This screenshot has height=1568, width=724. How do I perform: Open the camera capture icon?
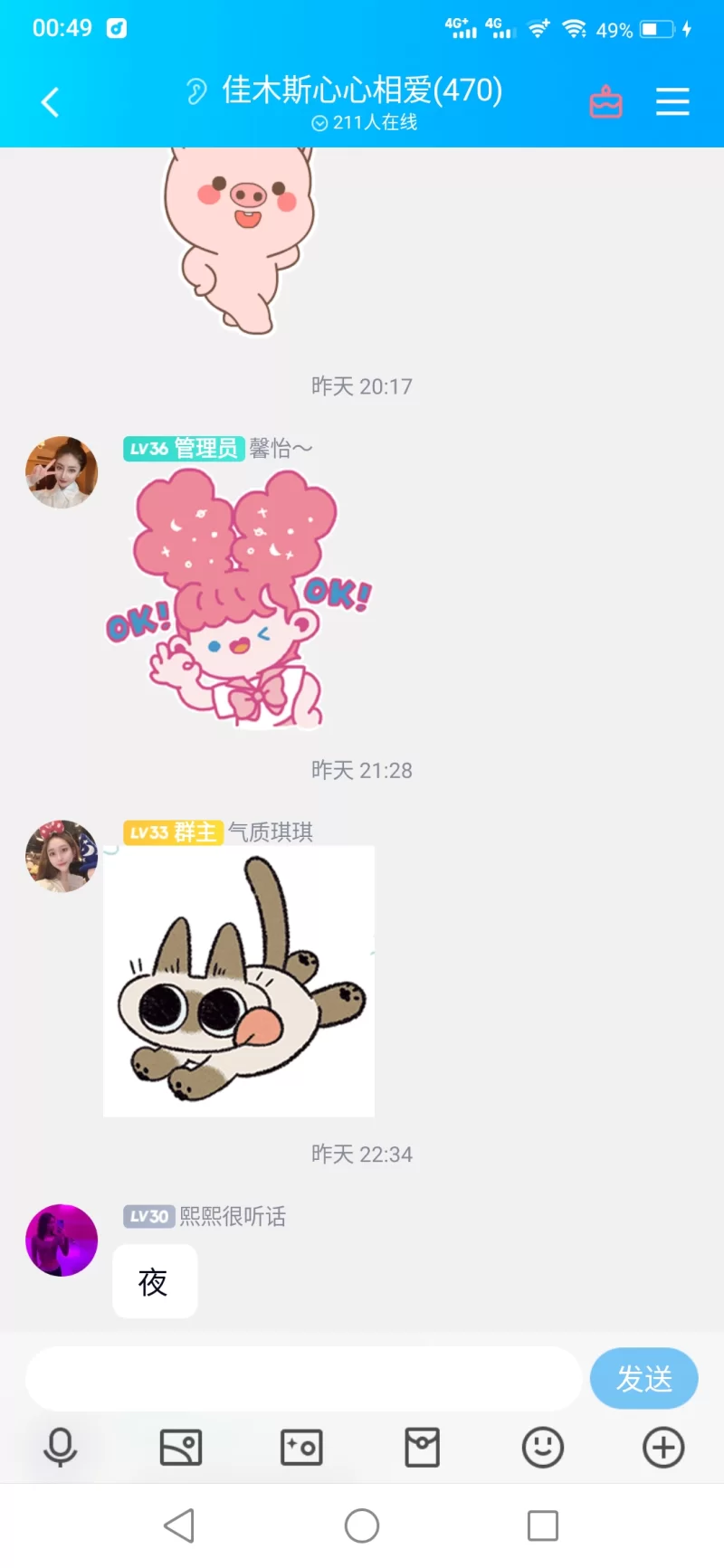pos(301,1447)
